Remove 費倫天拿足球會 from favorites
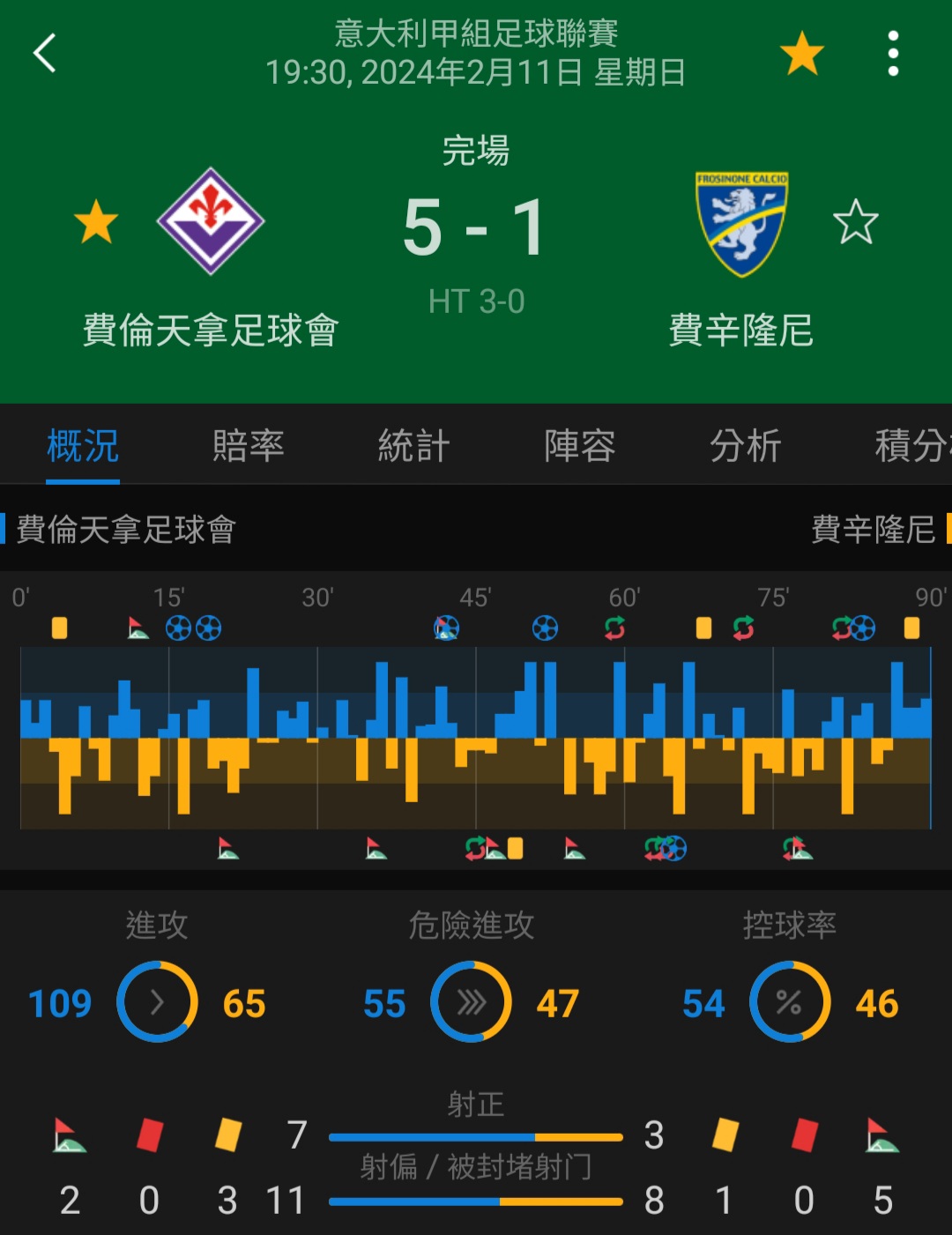The width and height of the screenshot is (952, 1235). click(x=96, y=221)
